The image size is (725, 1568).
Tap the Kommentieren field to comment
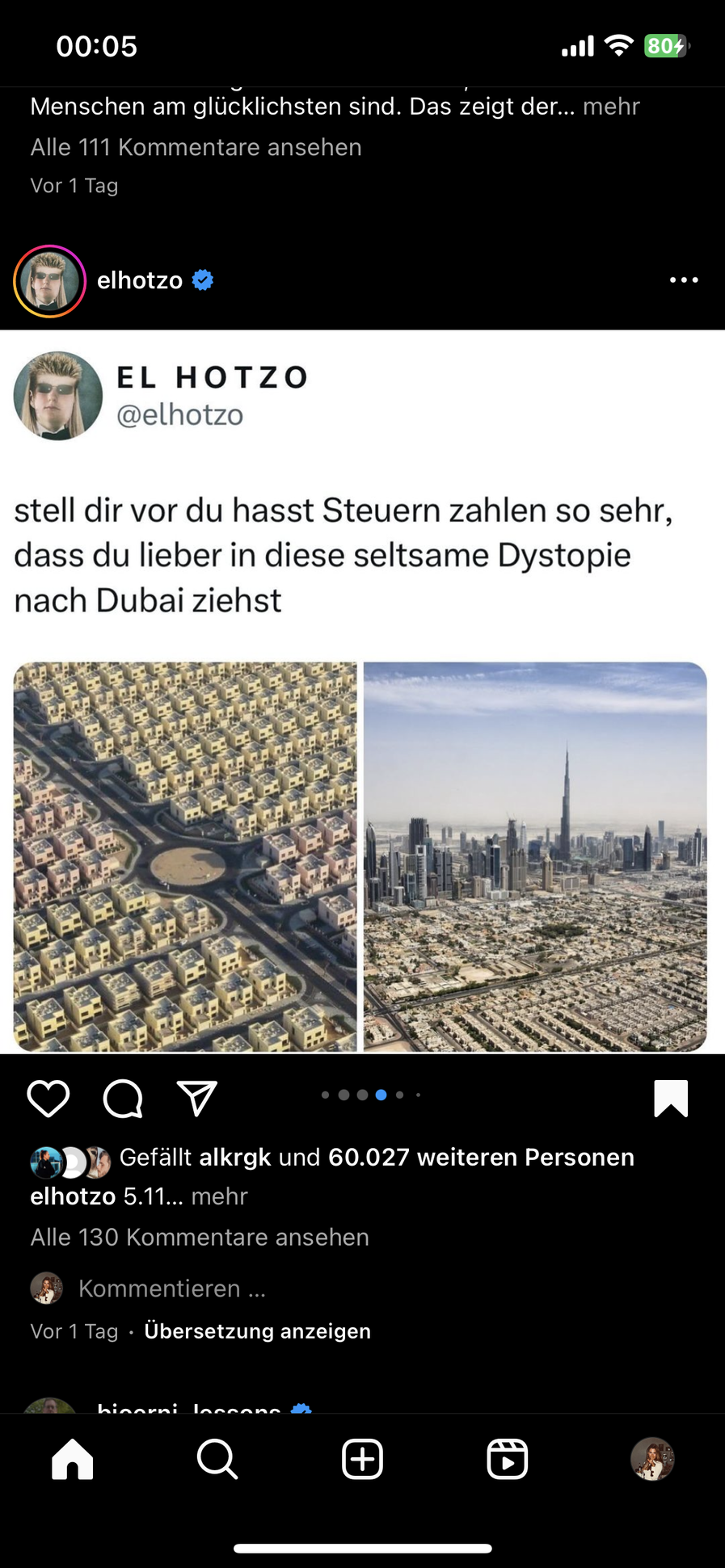pyautogui.click(x=172, y=1288)
